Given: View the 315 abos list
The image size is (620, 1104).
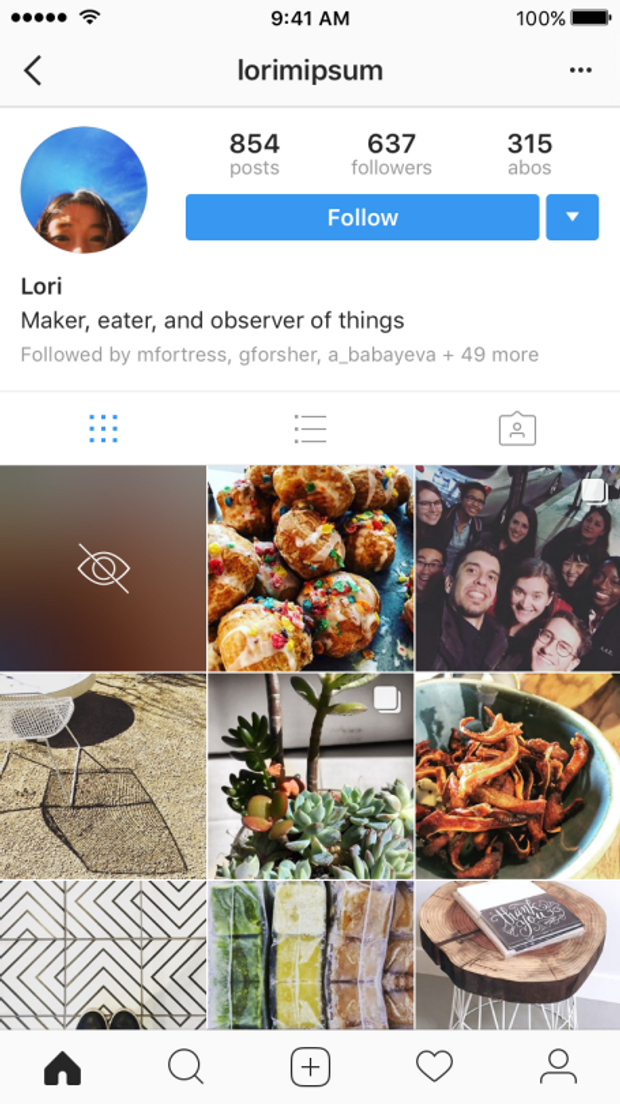Looking at the screenshot, I should 529,154.
